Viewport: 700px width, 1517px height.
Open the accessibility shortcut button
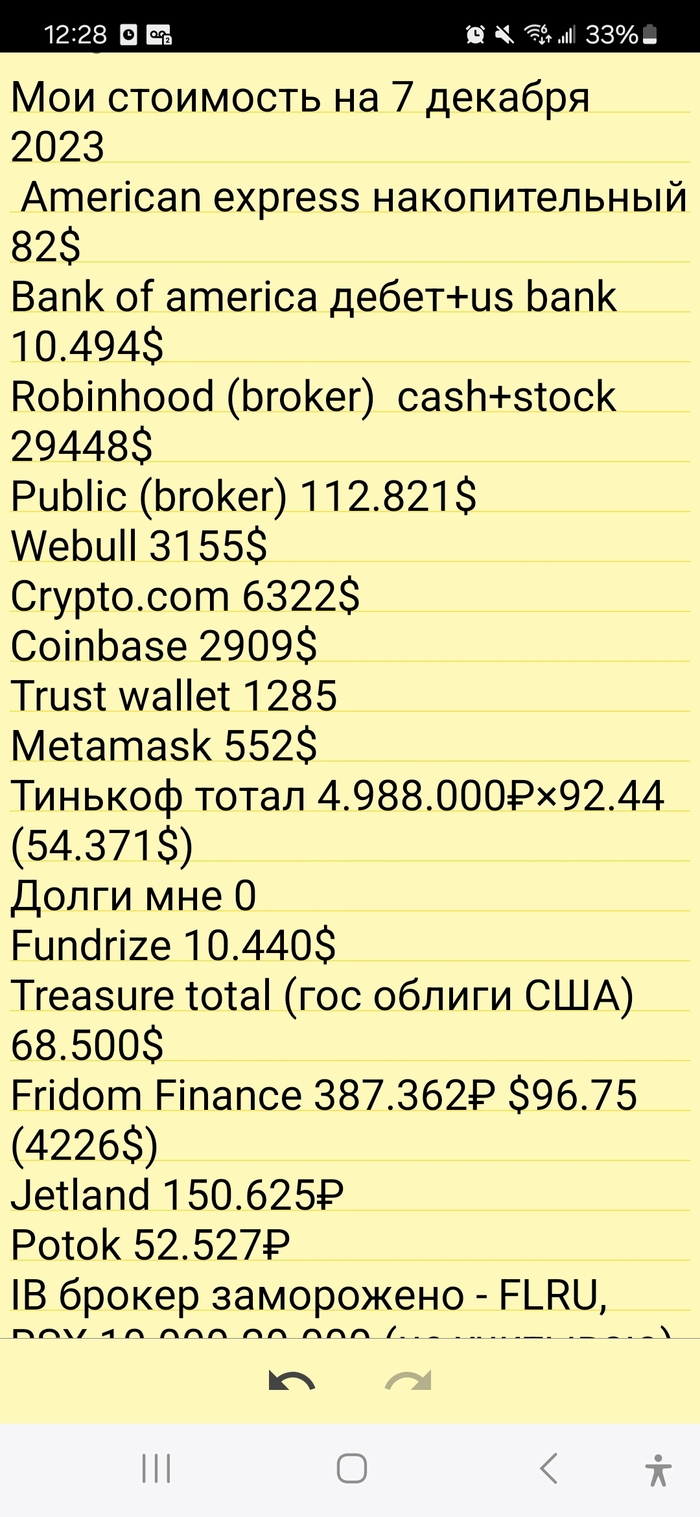(658, 1470)
